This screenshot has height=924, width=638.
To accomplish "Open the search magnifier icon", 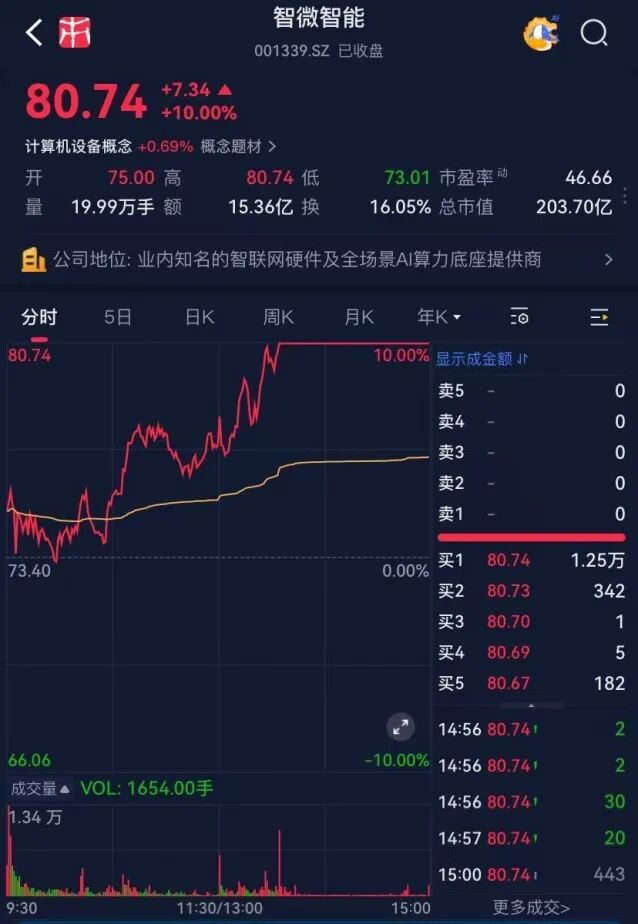I will coord(594,33).
